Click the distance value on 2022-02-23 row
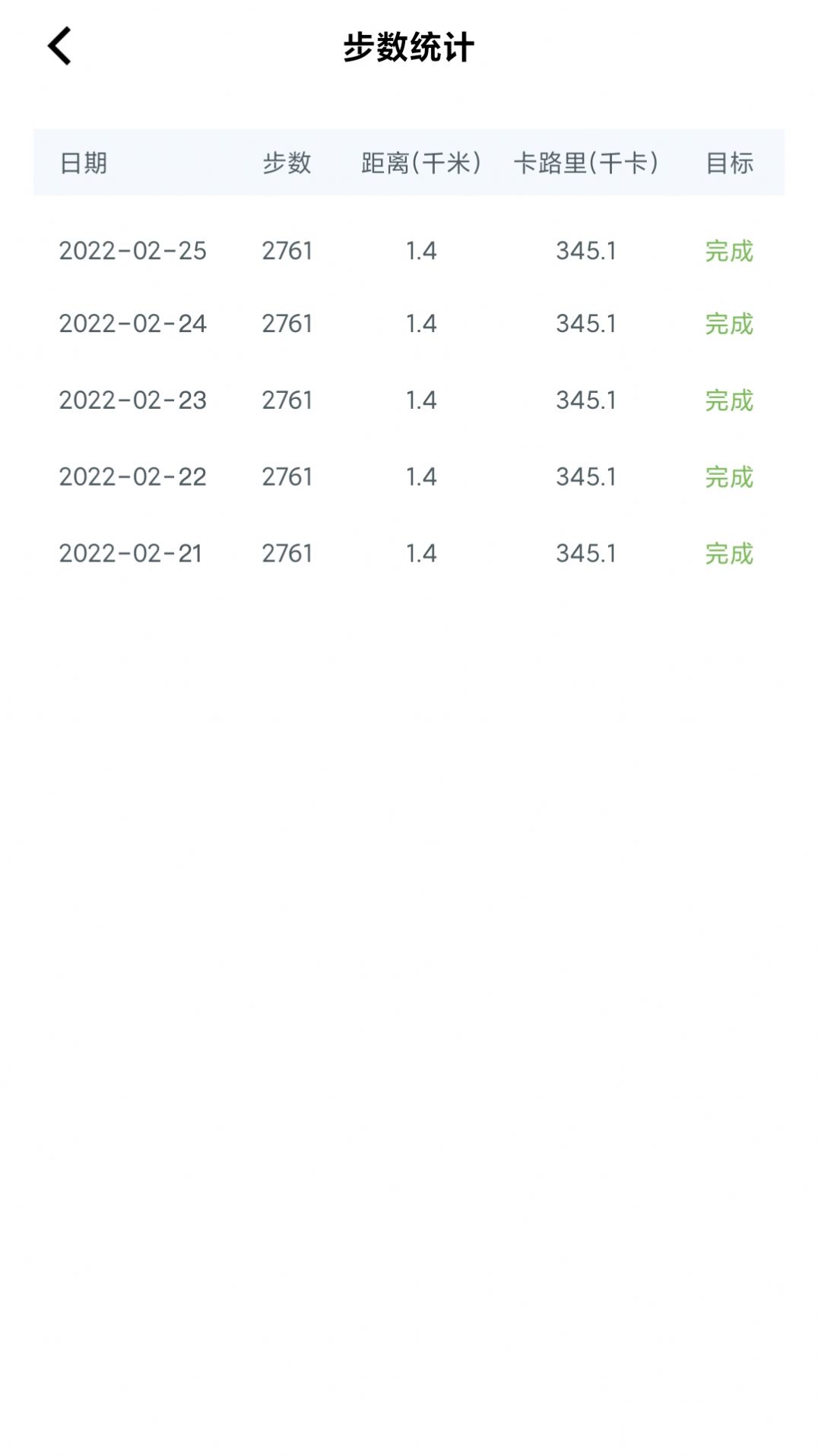818x1456 pixels. 421,401
